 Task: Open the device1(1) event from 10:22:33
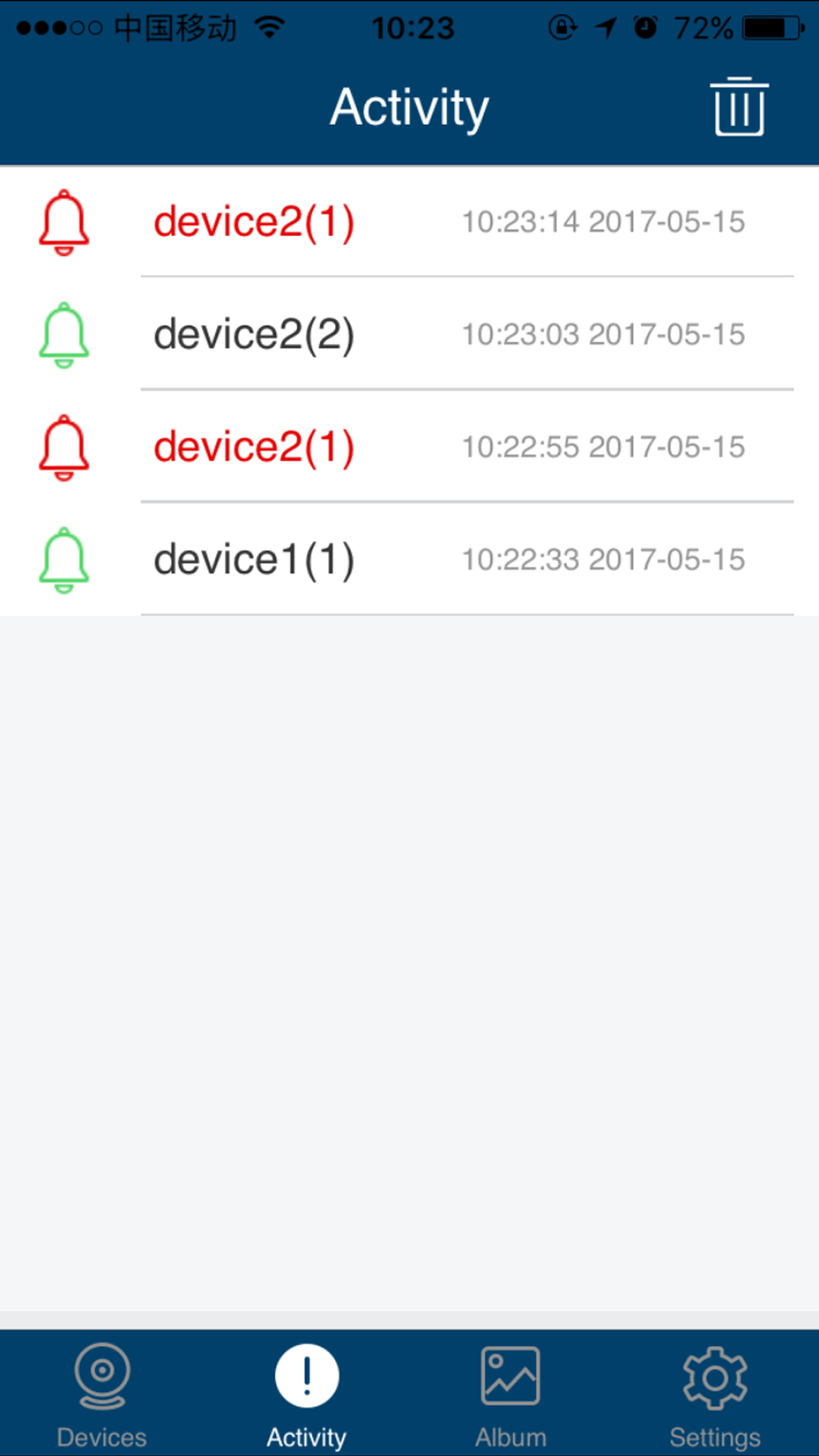[409, 559]
